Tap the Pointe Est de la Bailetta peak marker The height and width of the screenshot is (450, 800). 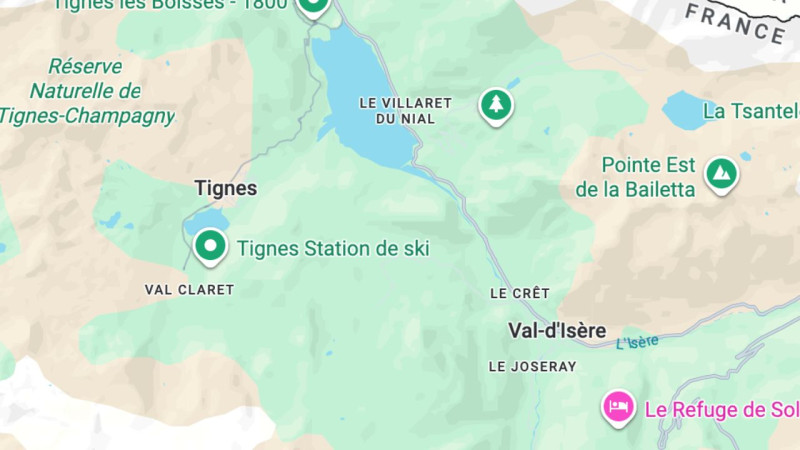click(x=720, y=174)
